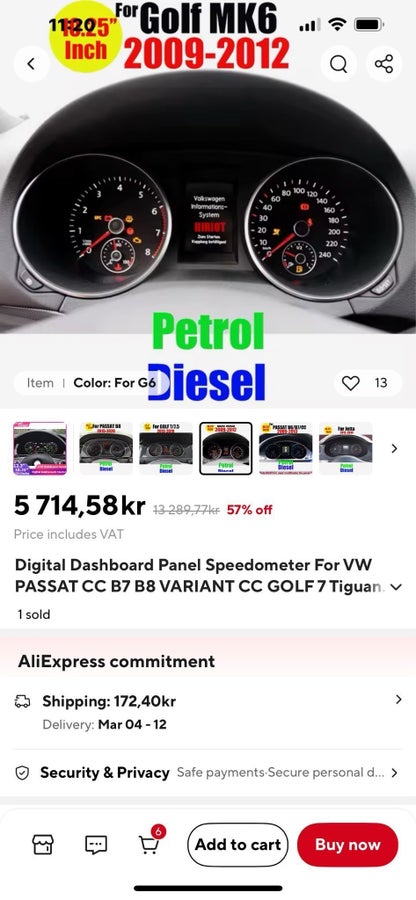Open the search icon
Viewport: 416px width, 900px height.
(x=339, y=64)
